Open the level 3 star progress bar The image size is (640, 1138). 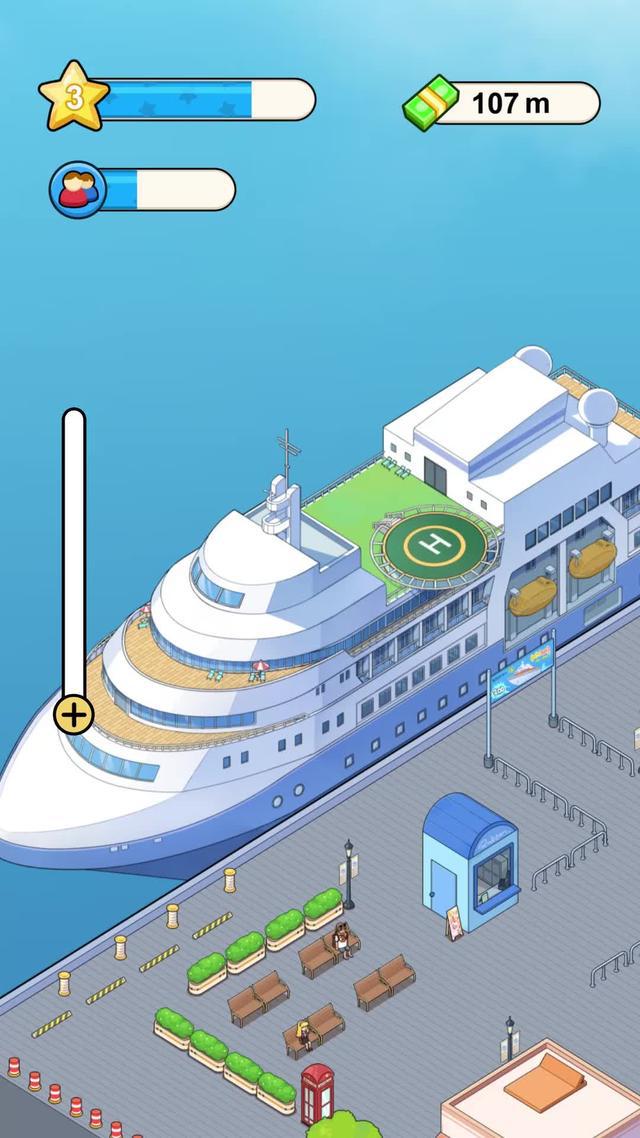point(180,100)
